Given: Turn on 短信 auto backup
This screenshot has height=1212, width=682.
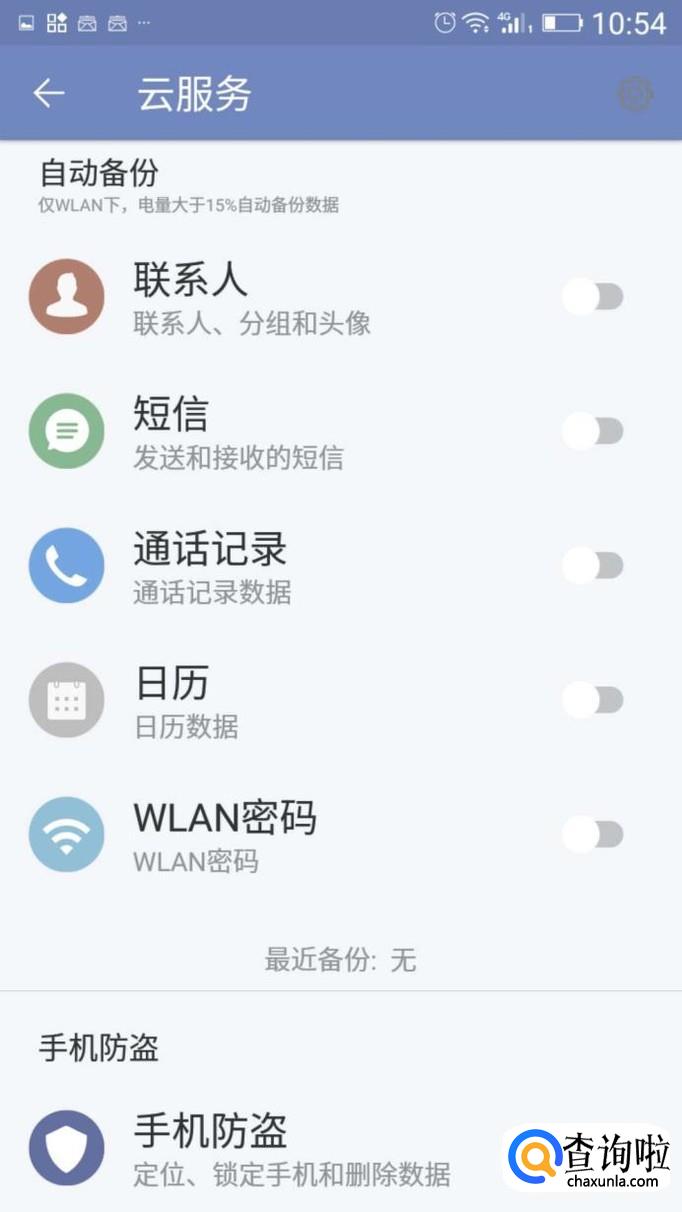Looking at the screenshot, I should (x=593, y=431).
